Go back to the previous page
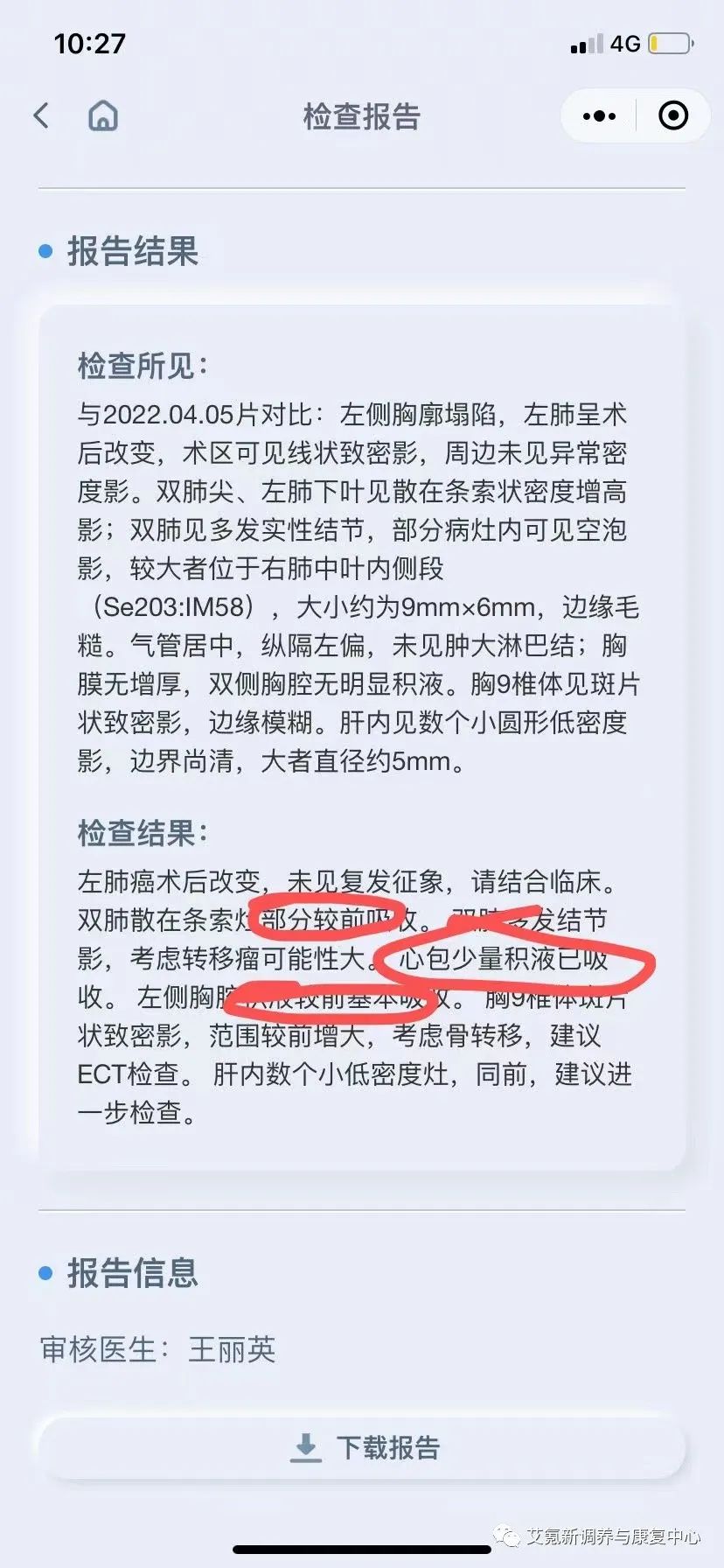 tap(41, 115)
